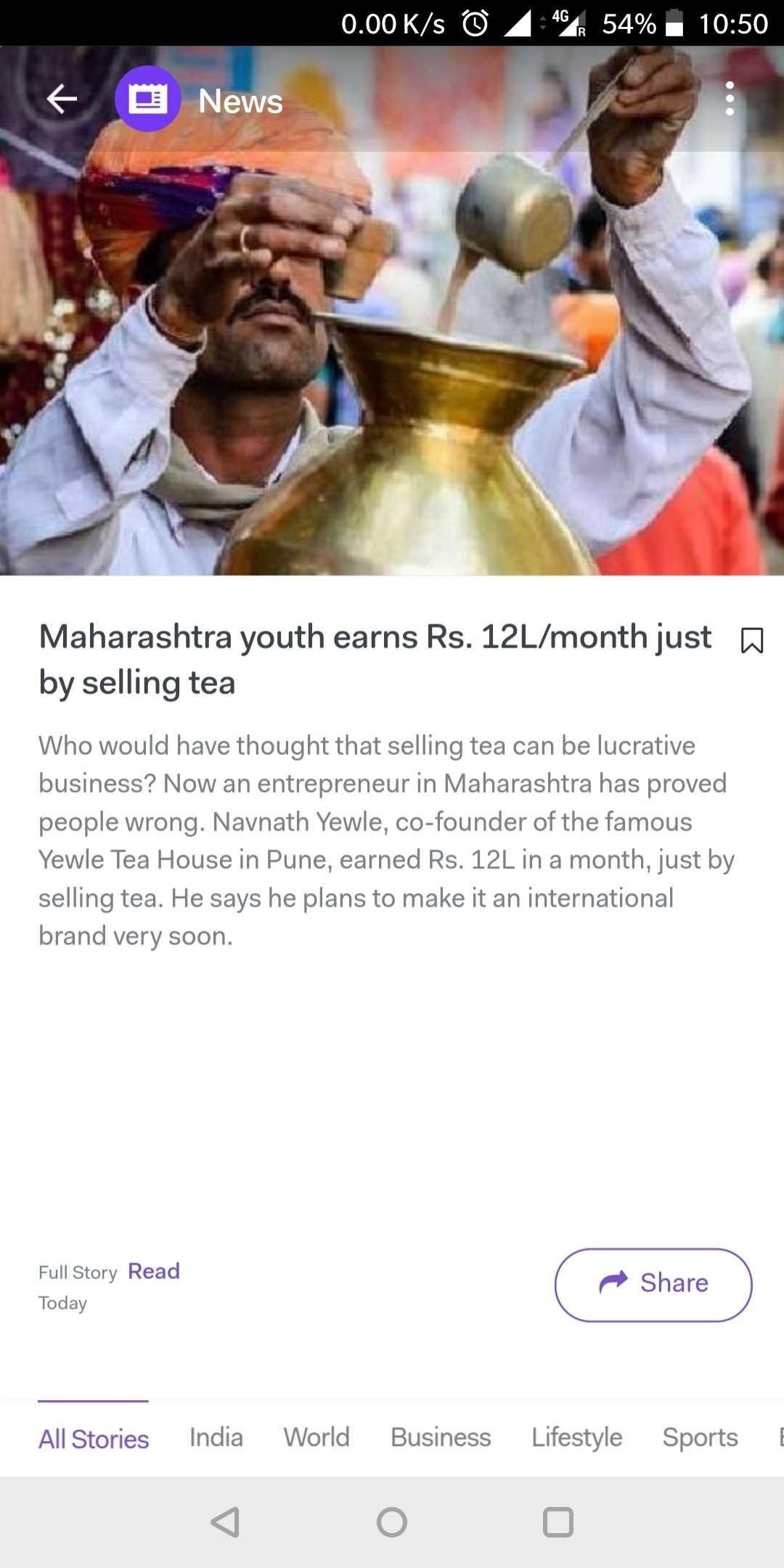Open recent apps from the navigation bar

pos(558,1522)
